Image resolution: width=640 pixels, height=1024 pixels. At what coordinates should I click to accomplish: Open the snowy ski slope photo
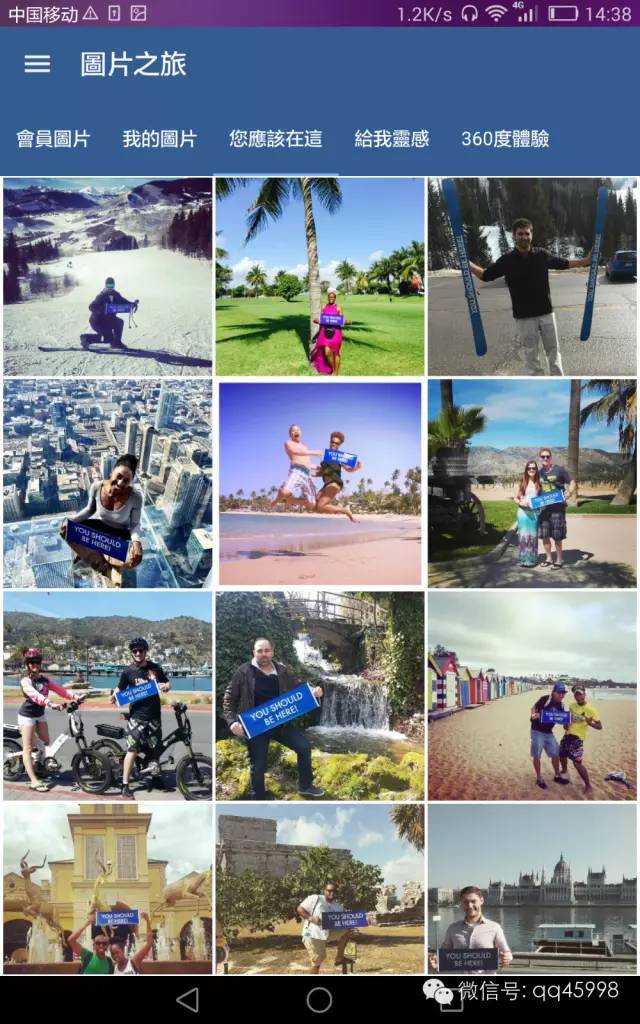[x=108, y=277]
